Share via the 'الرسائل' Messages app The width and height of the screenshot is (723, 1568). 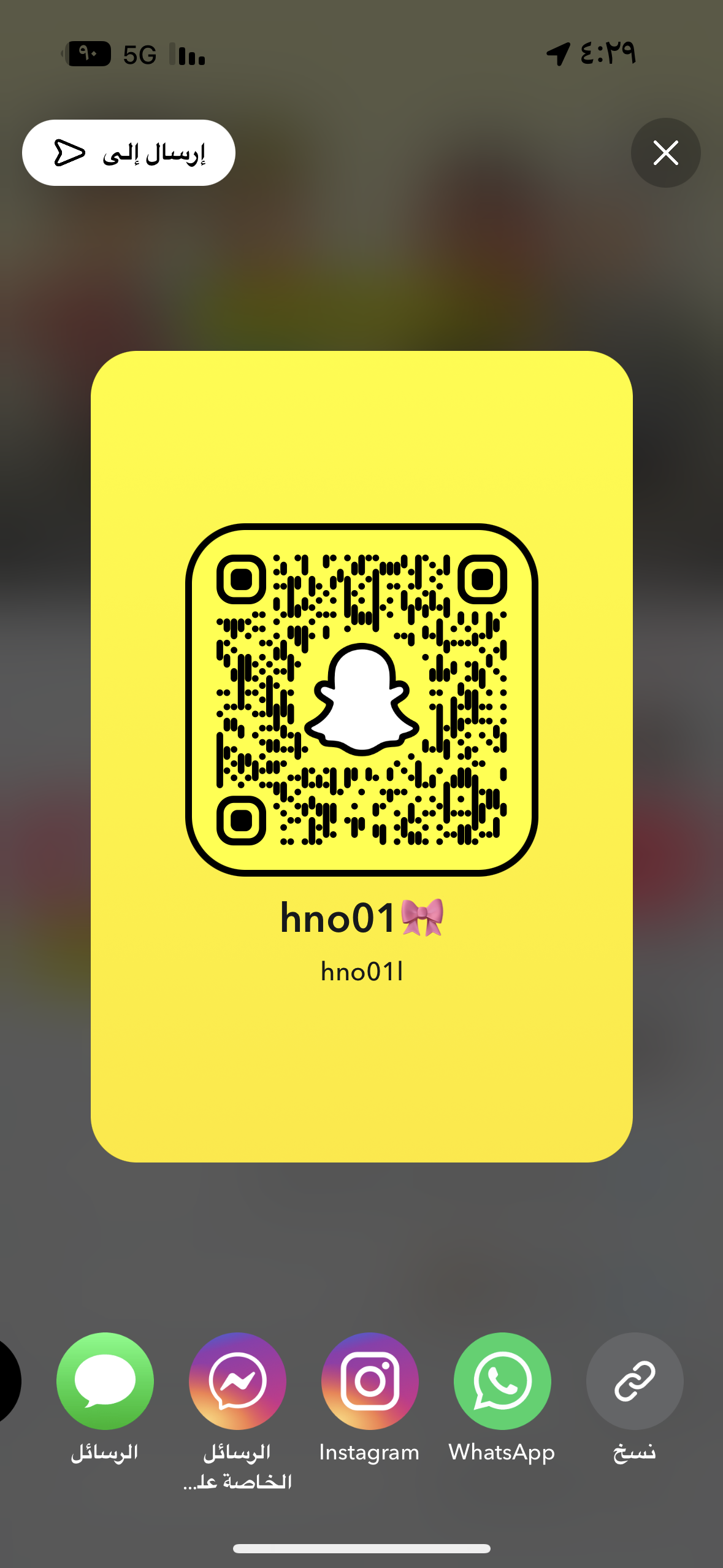105,1380
